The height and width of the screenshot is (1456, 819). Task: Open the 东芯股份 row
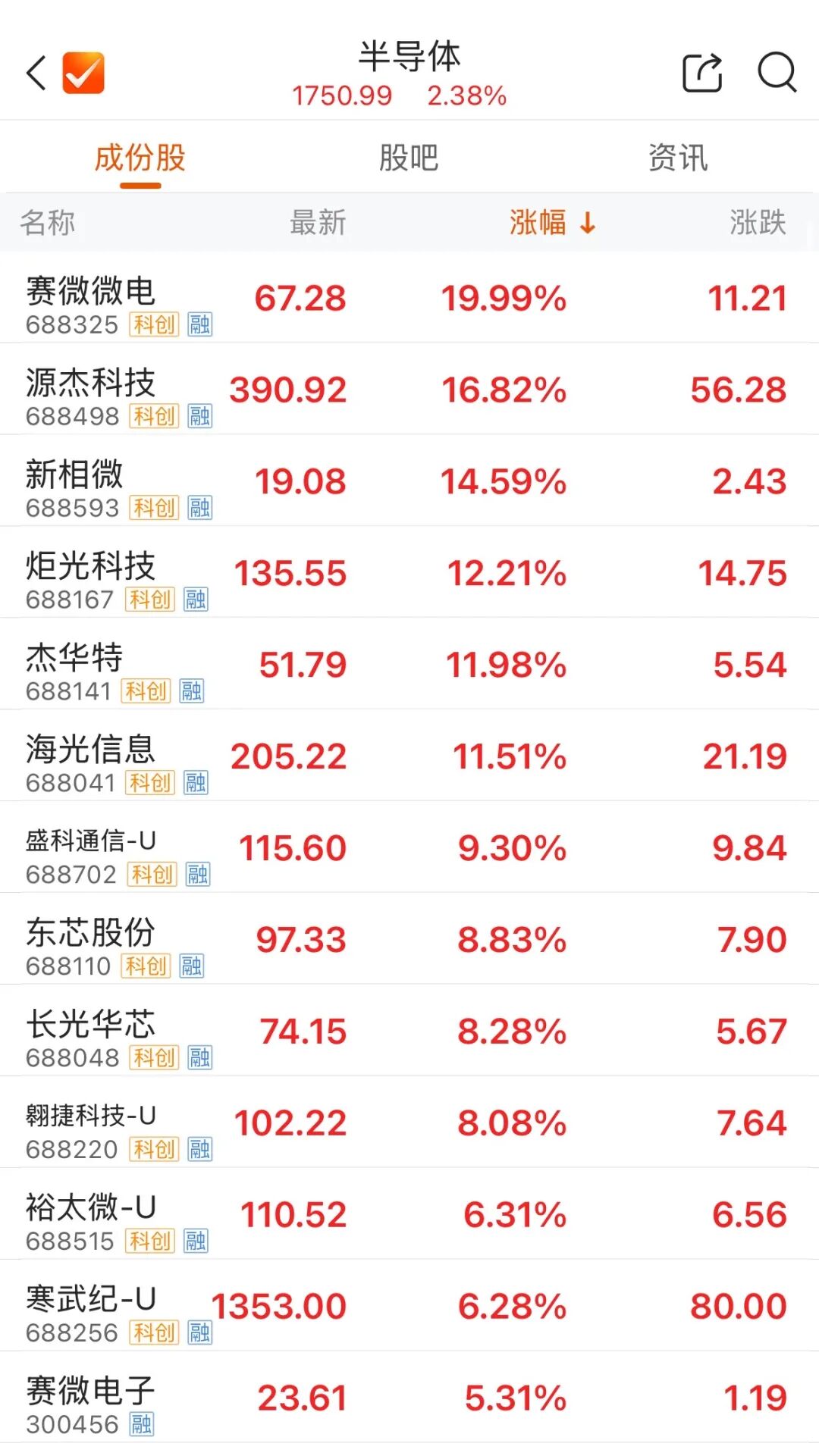[x=409, y=939]
